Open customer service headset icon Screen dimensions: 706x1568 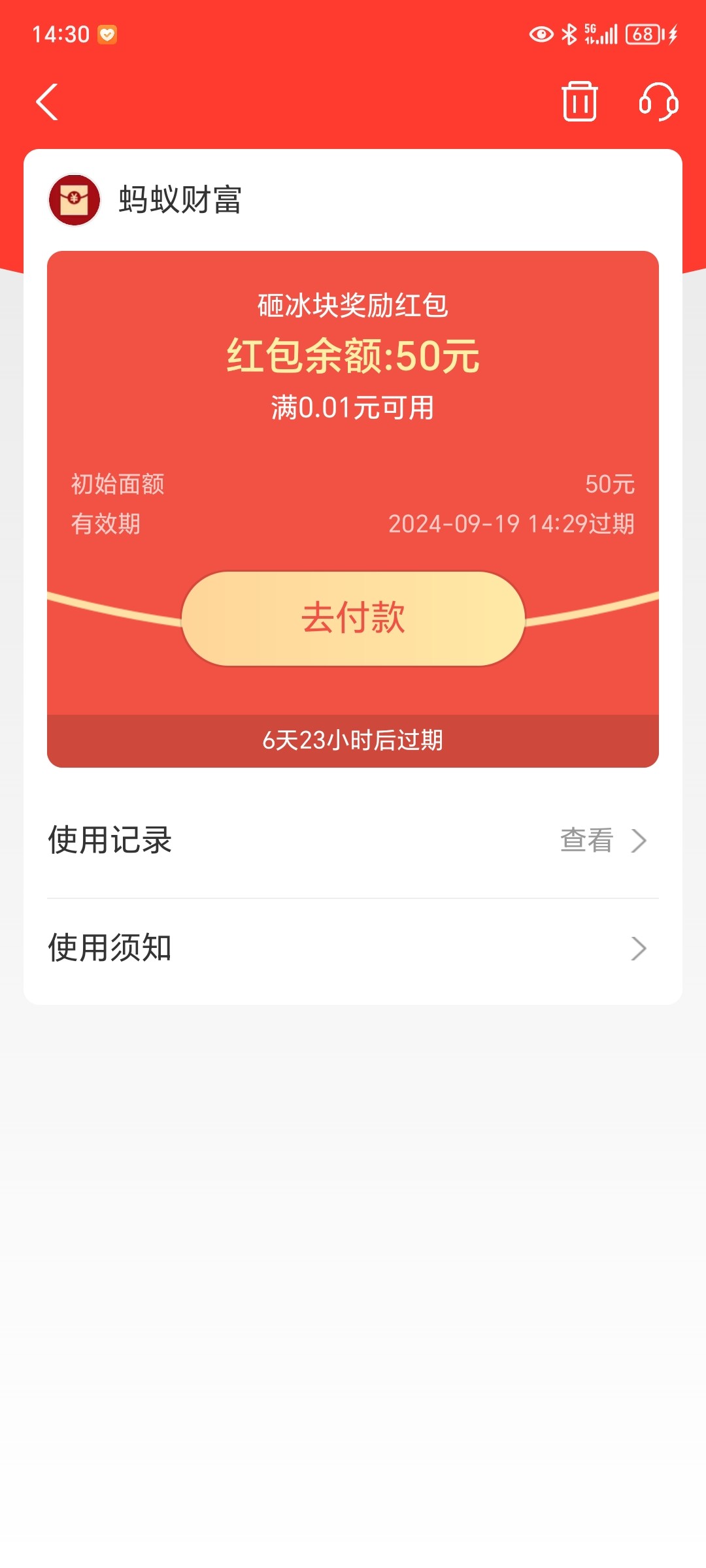pos(658,101)
